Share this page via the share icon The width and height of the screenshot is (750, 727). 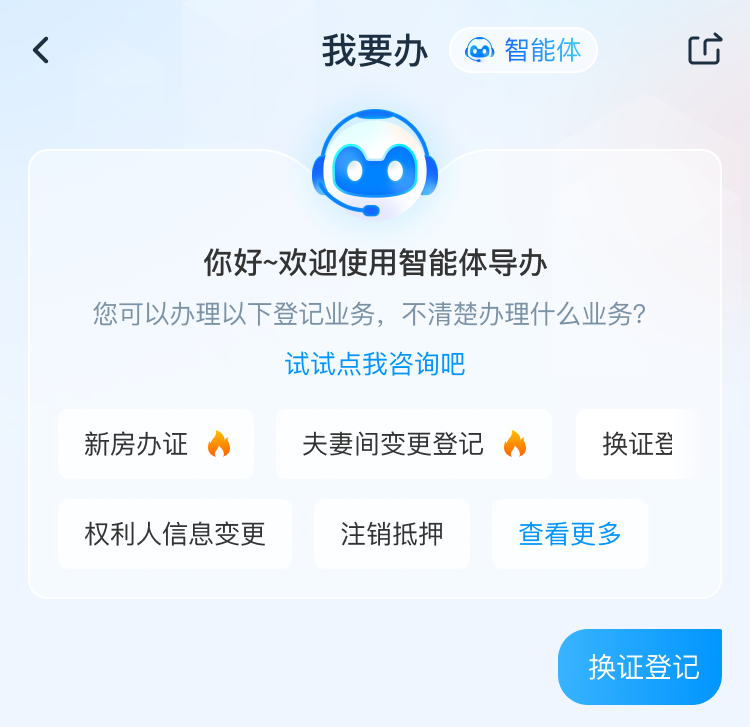pos(704,50)
